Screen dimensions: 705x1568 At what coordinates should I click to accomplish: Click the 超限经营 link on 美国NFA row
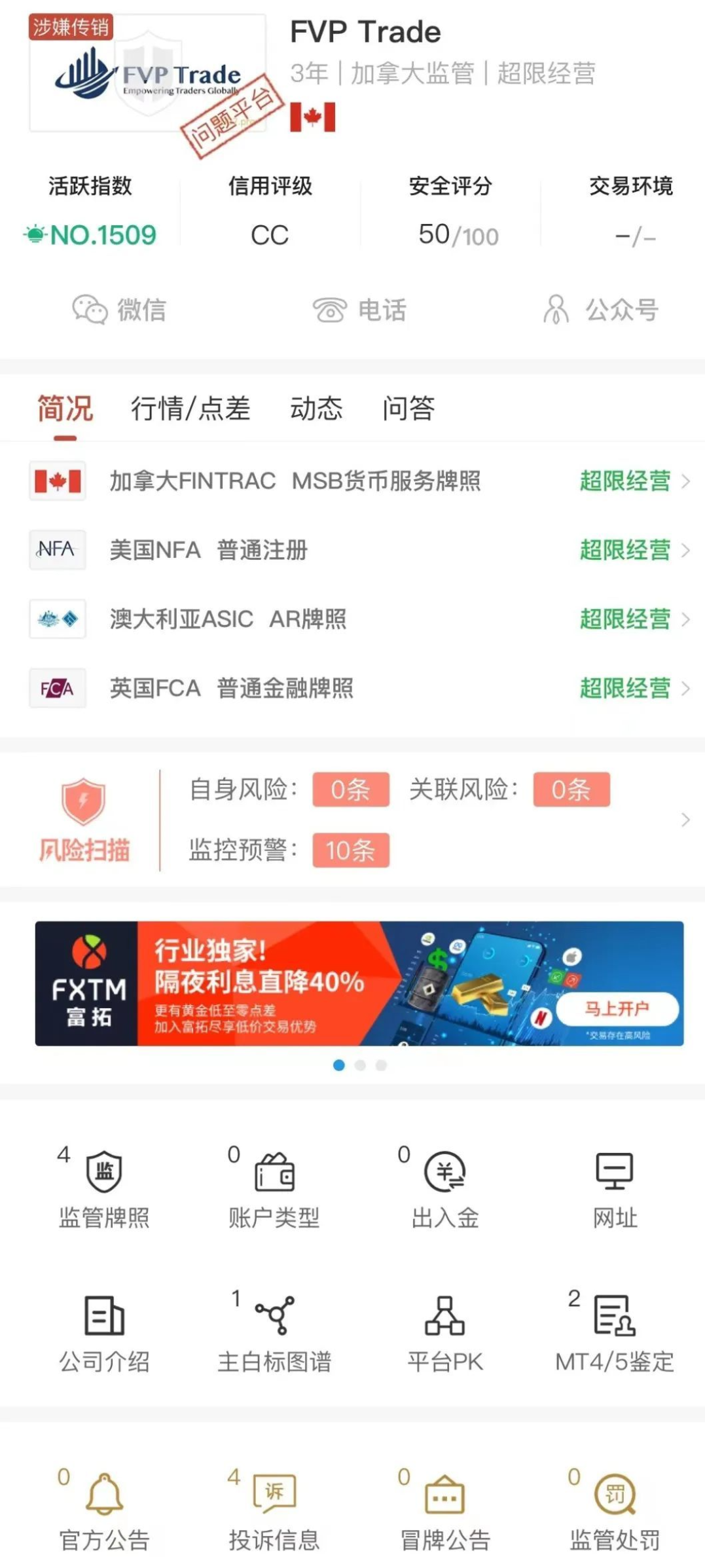click(x=624, y=550)
